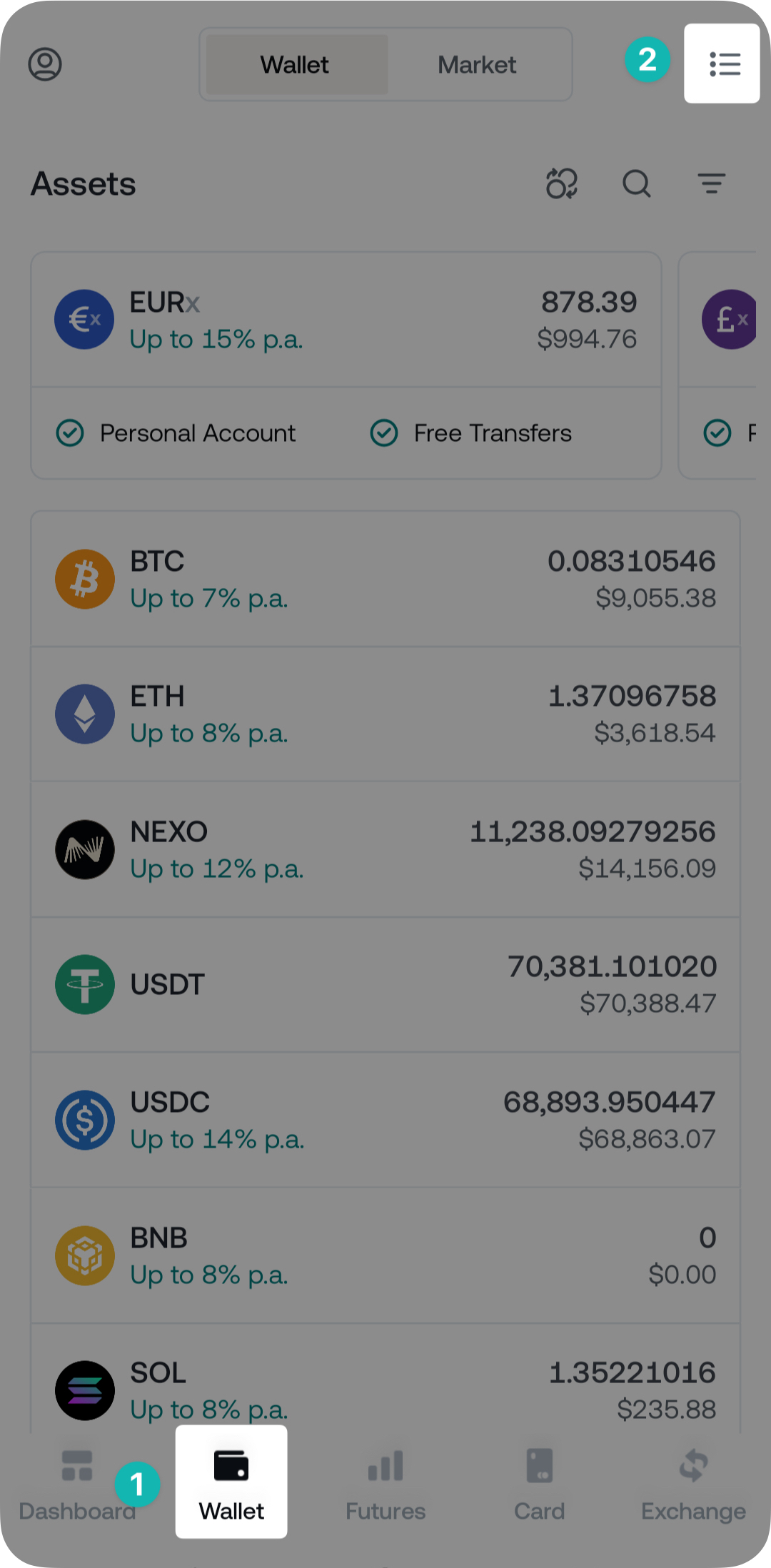Open the profile account icon
Image resolution: width=771 pixels, height=1568 pixels.
click(x=44, y=64)
